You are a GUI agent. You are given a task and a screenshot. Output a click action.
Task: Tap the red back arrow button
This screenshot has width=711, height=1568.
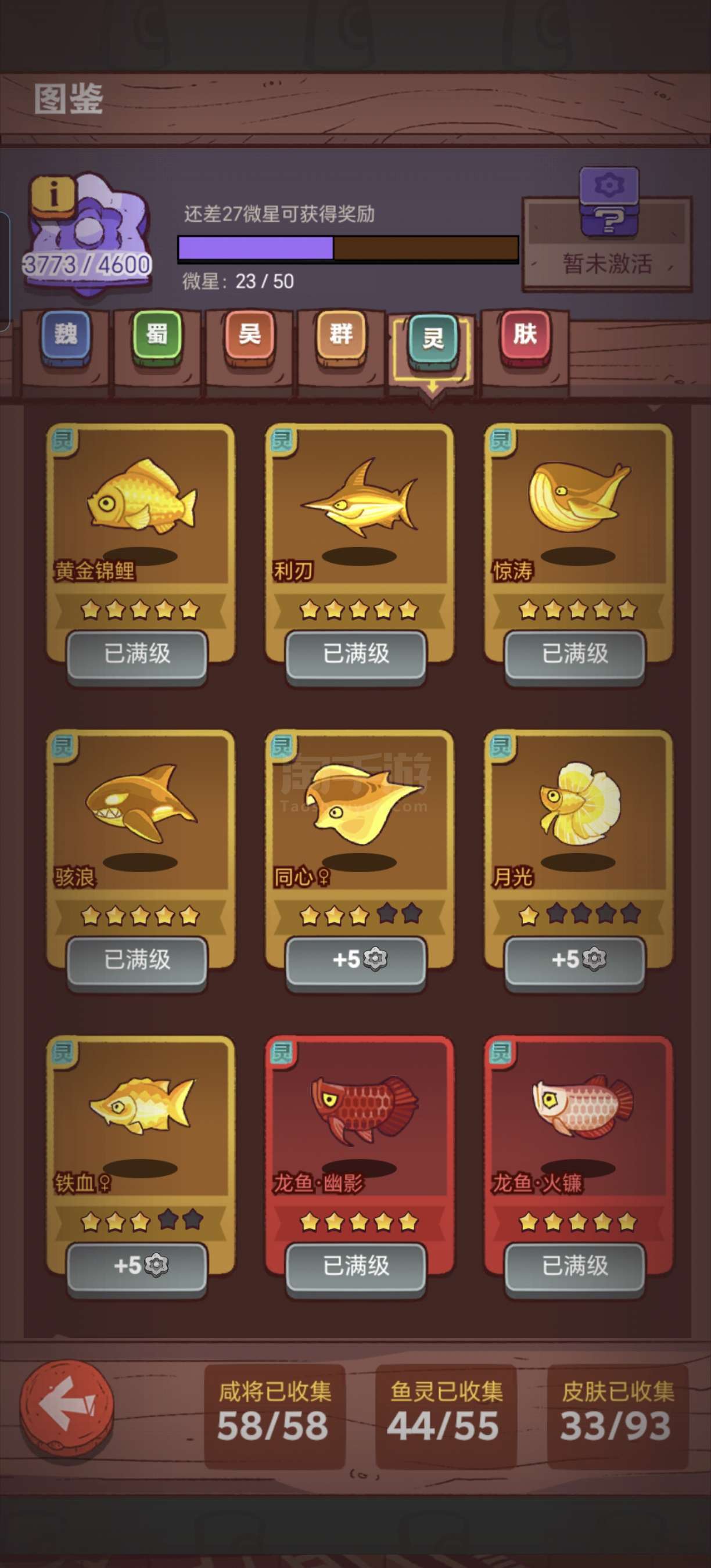pyautogui.click(x=67, y=1407)
